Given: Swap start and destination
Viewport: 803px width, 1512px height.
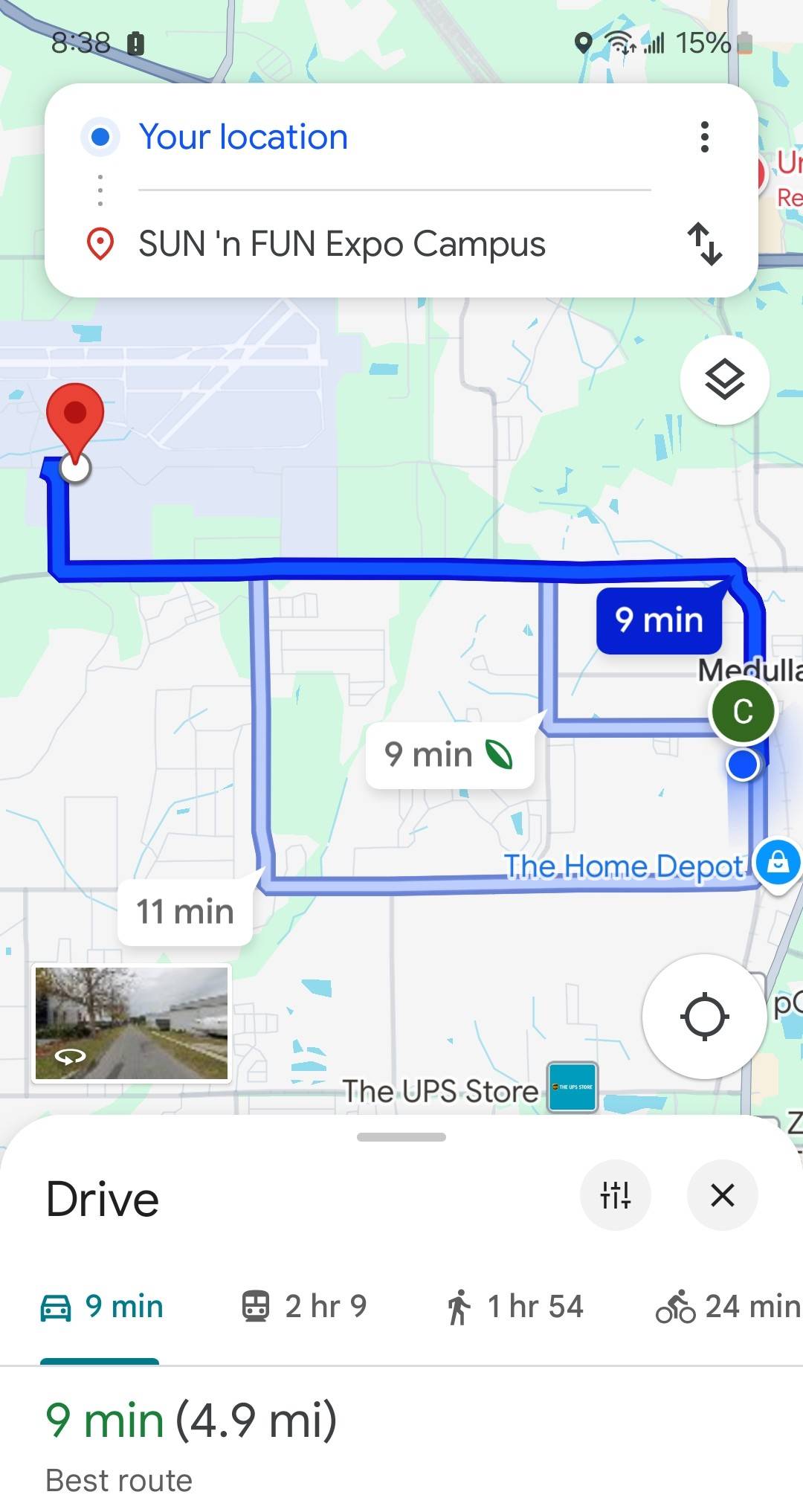Looking at the screenshot, I should coord(704,244).
